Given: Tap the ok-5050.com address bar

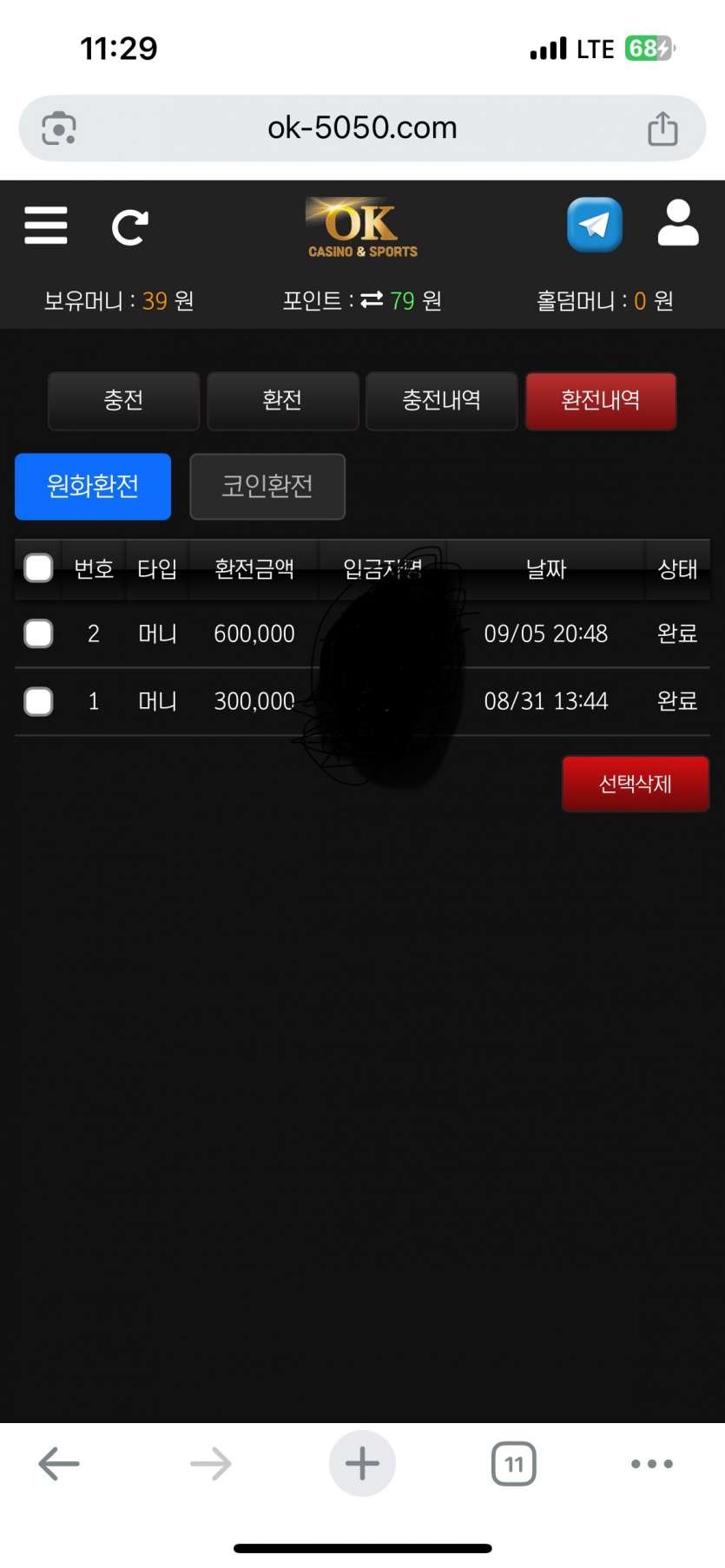Looking at the screenshot, I should click(x=362, y=128).
